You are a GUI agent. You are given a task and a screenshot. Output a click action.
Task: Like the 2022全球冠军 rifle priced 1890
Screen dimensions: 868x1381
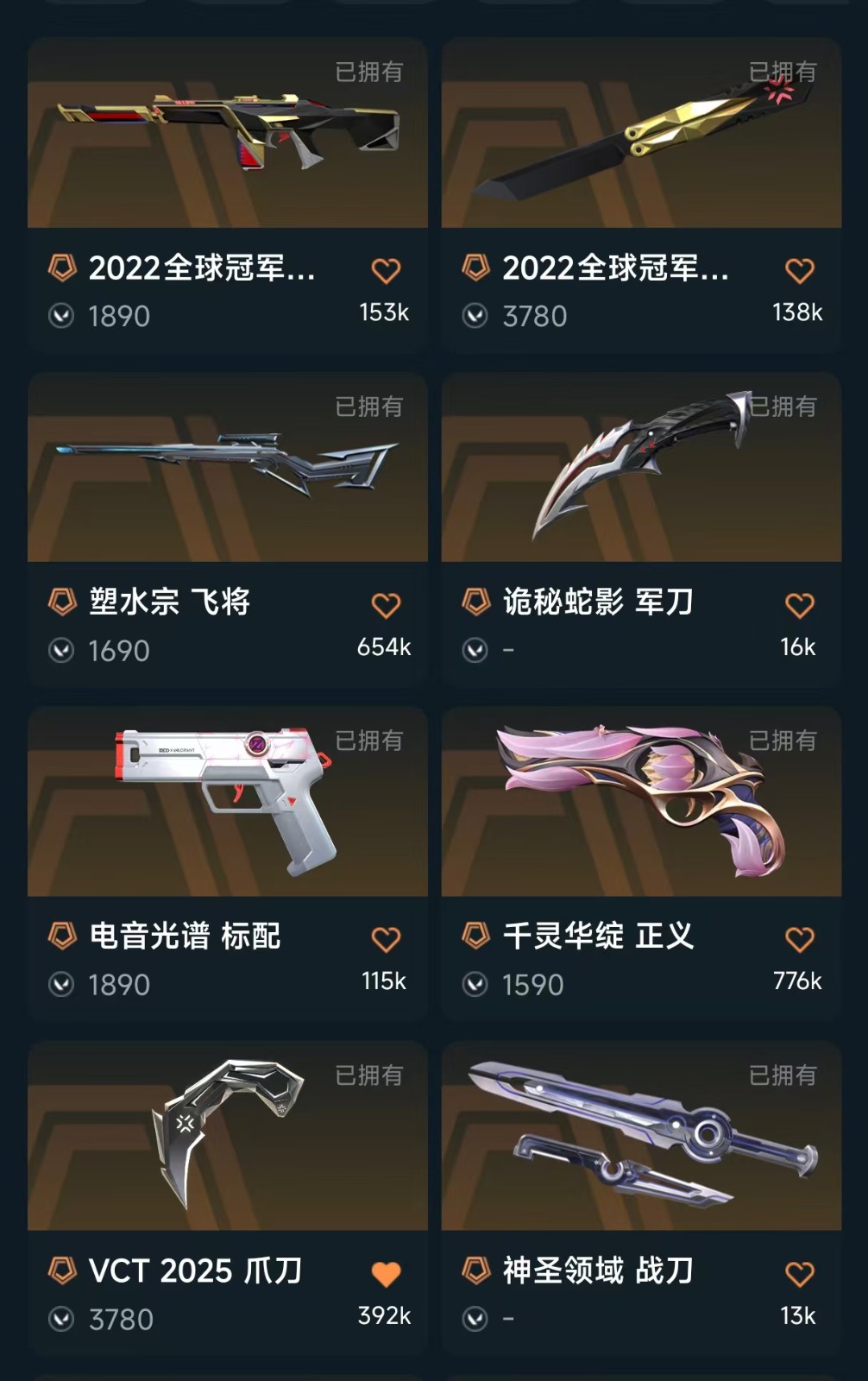click(x=386, y=271)
